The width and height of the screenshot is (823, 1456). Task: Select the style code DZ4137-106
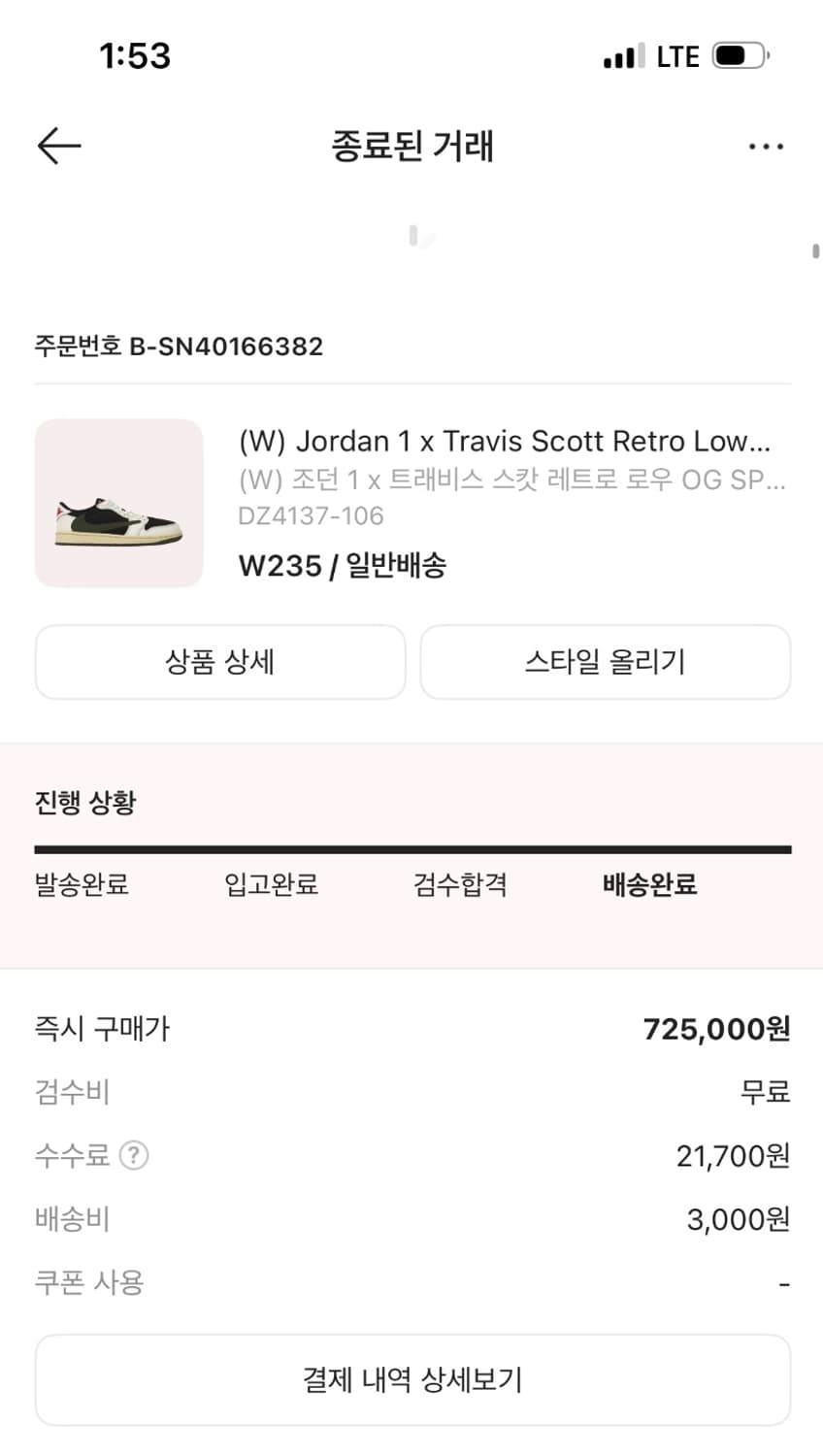[x=313, y=517]
